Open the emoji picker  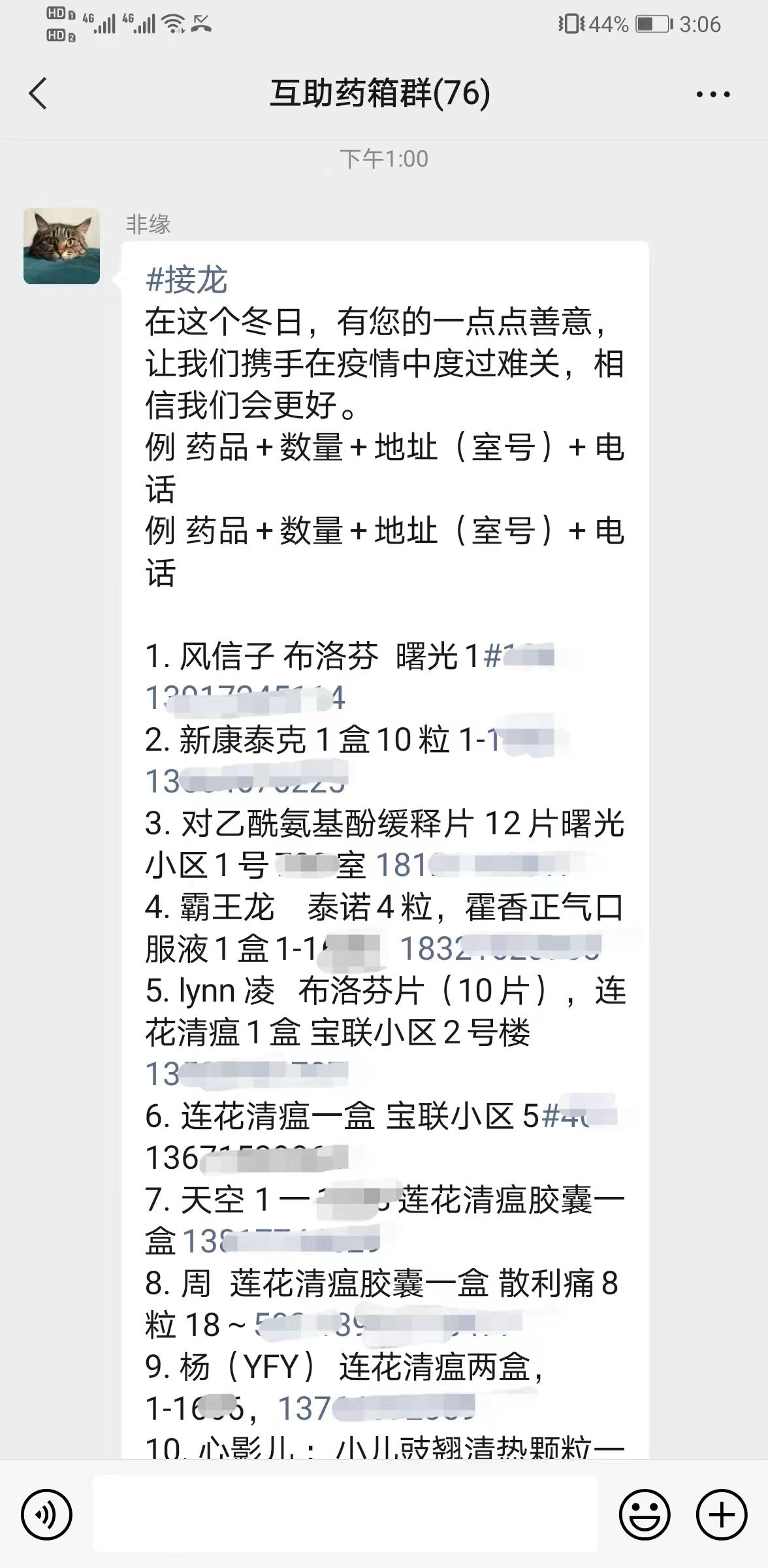pyautogui.click(x=644, y=1514)
